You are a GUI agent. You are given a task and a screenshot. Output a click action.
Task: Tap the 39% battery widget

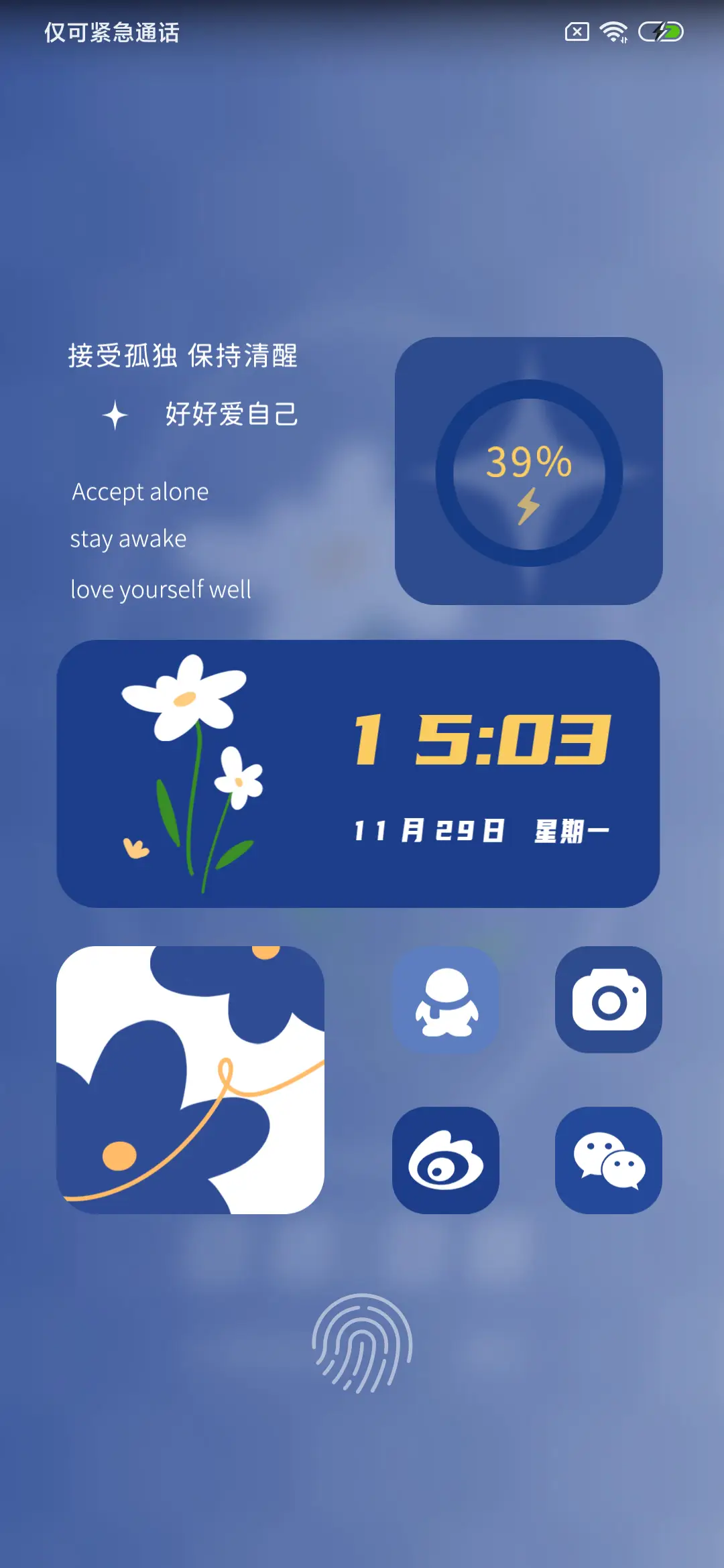coord(529,471)
